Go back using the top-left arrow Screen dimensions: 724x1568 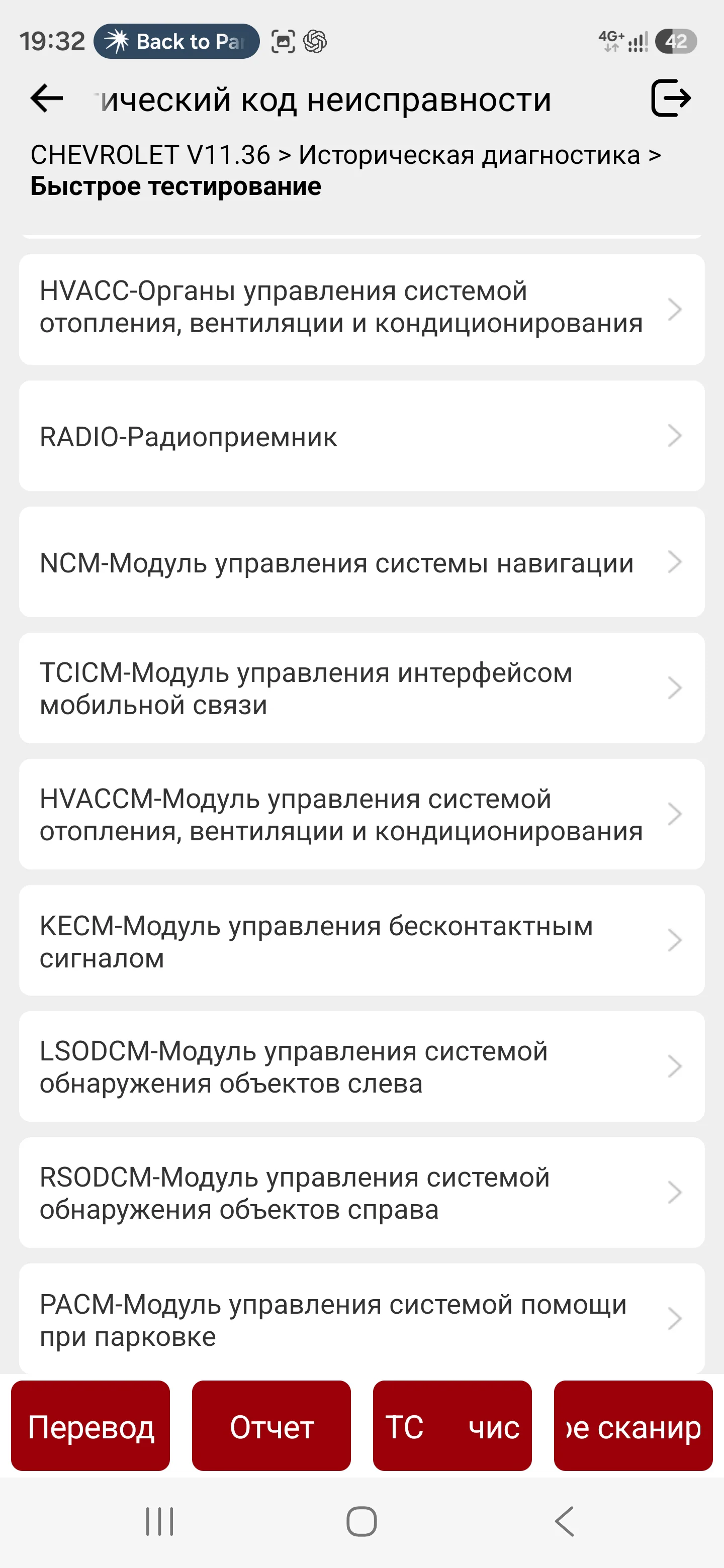click(x=47, y=98)
